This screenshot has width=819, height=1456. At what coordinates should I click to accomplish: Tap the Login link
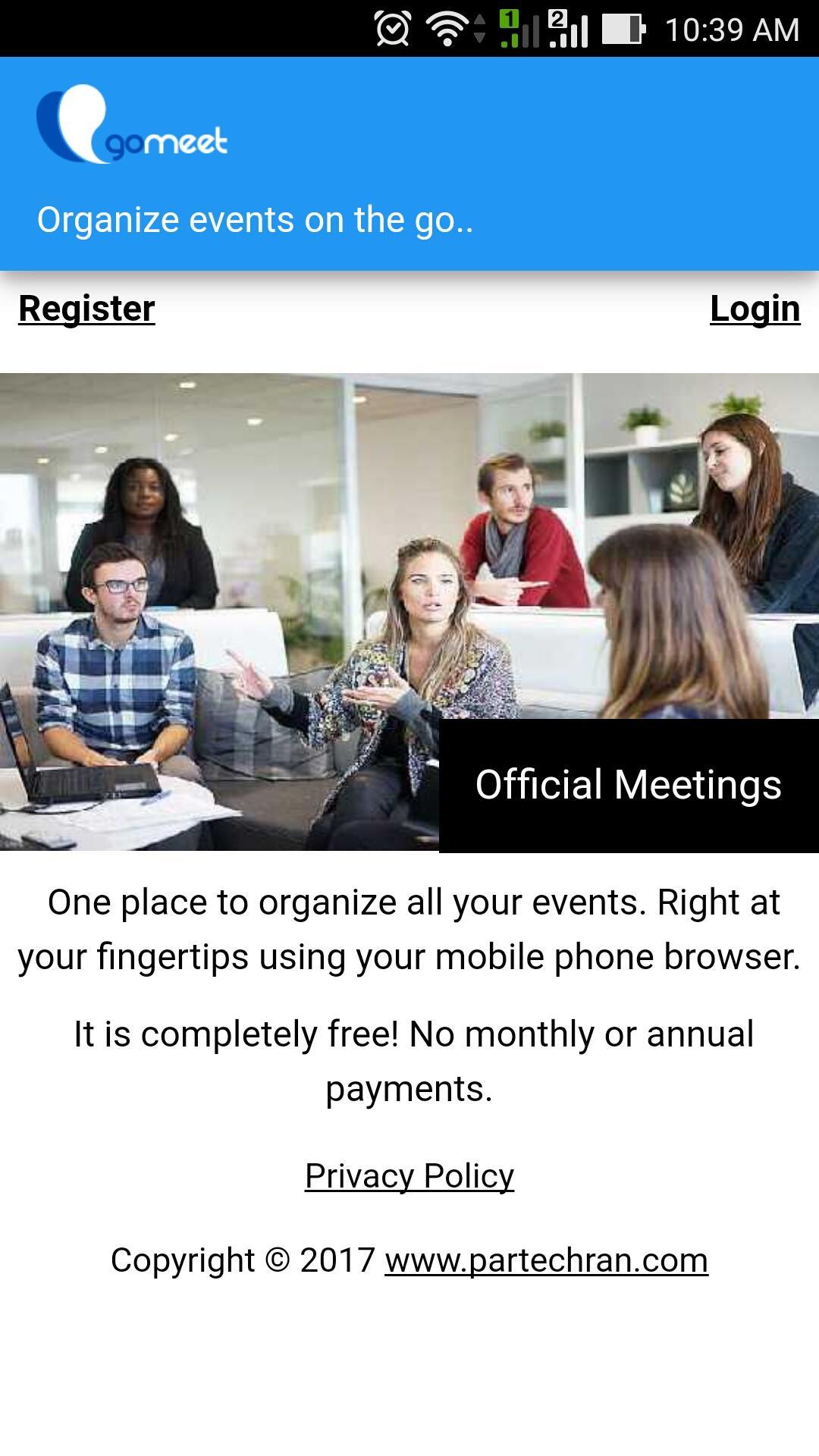[755, 309]
